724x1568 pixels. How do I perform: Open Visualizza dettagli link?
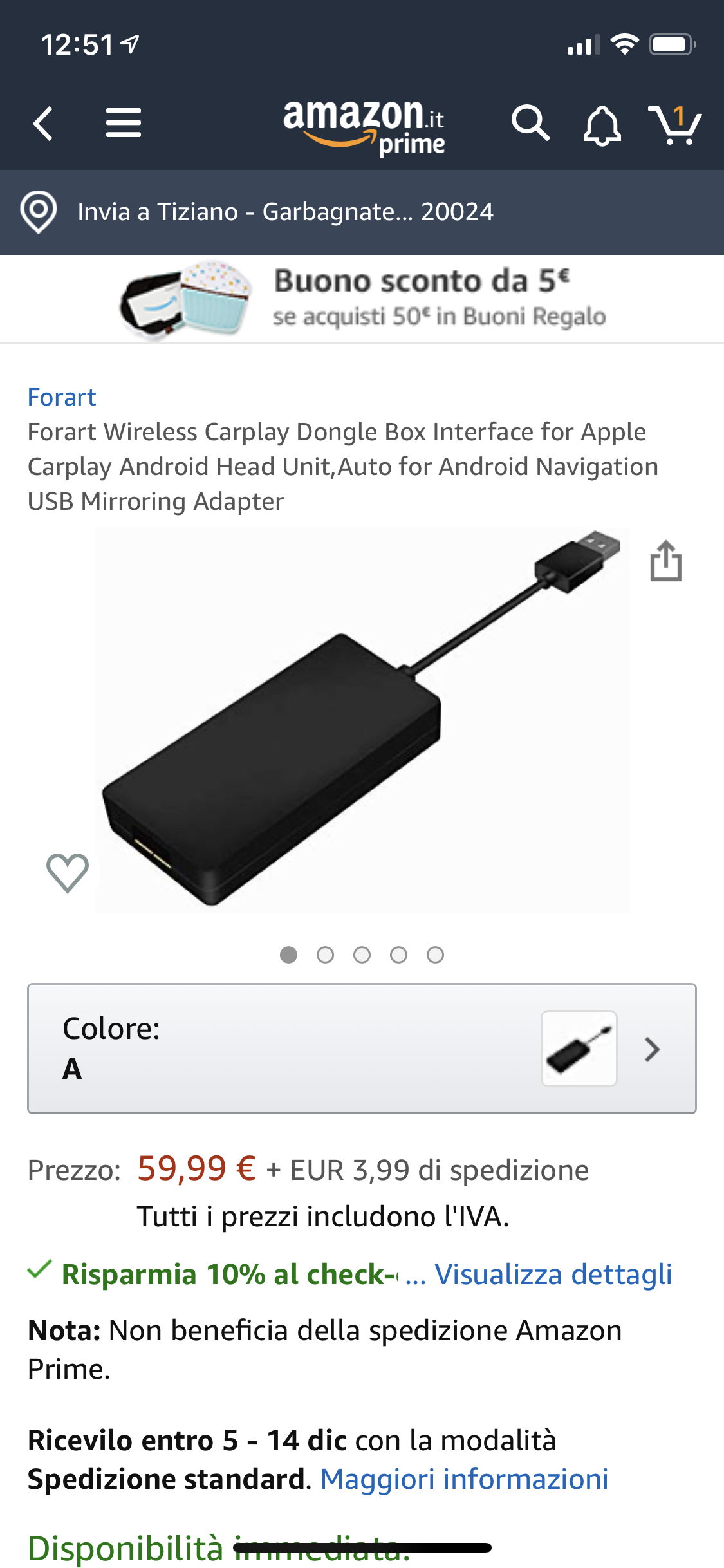coord(553,1274)
